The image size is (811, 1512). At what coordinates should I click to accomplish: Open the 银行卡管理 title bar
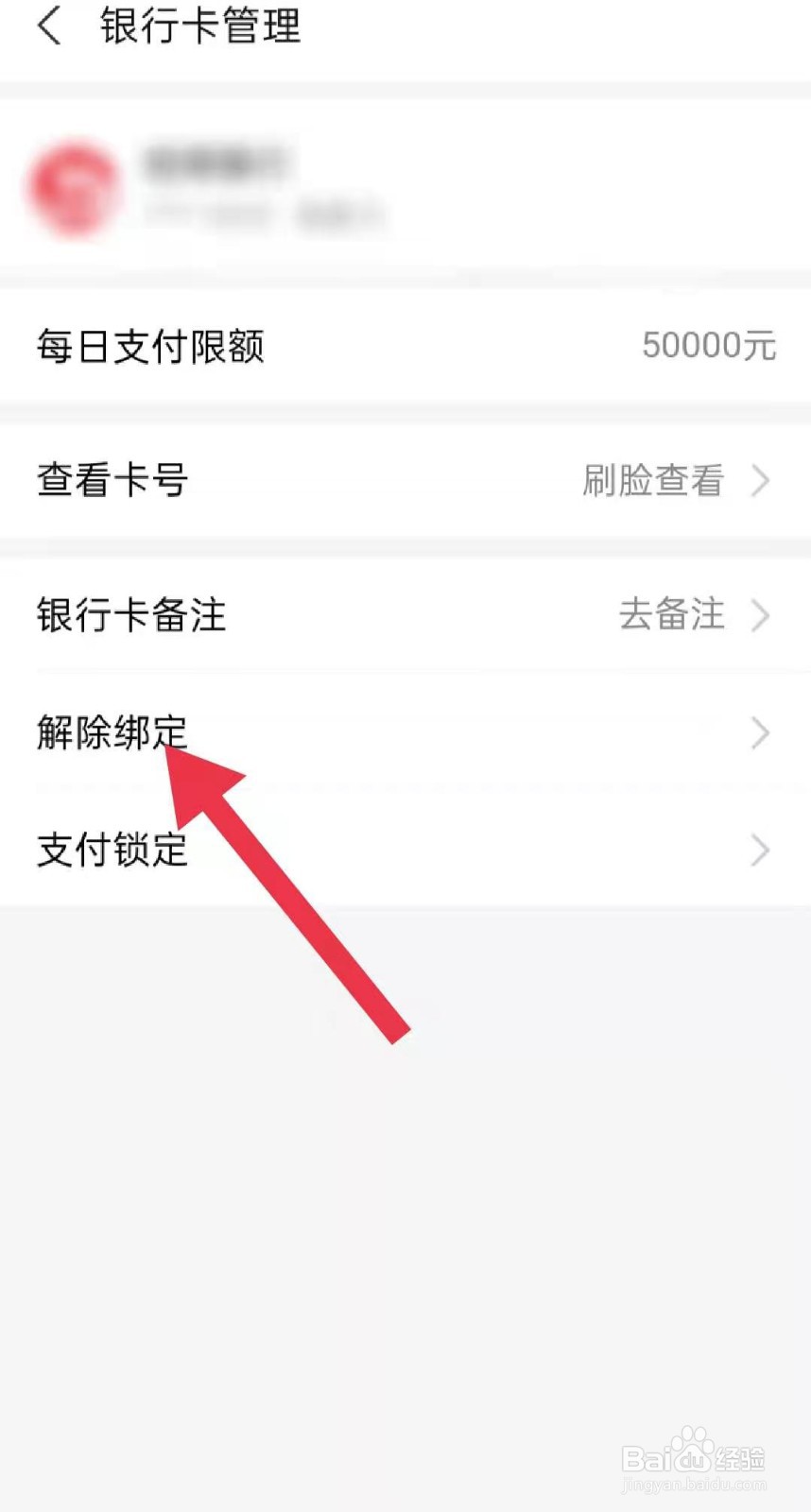point(198,26)
